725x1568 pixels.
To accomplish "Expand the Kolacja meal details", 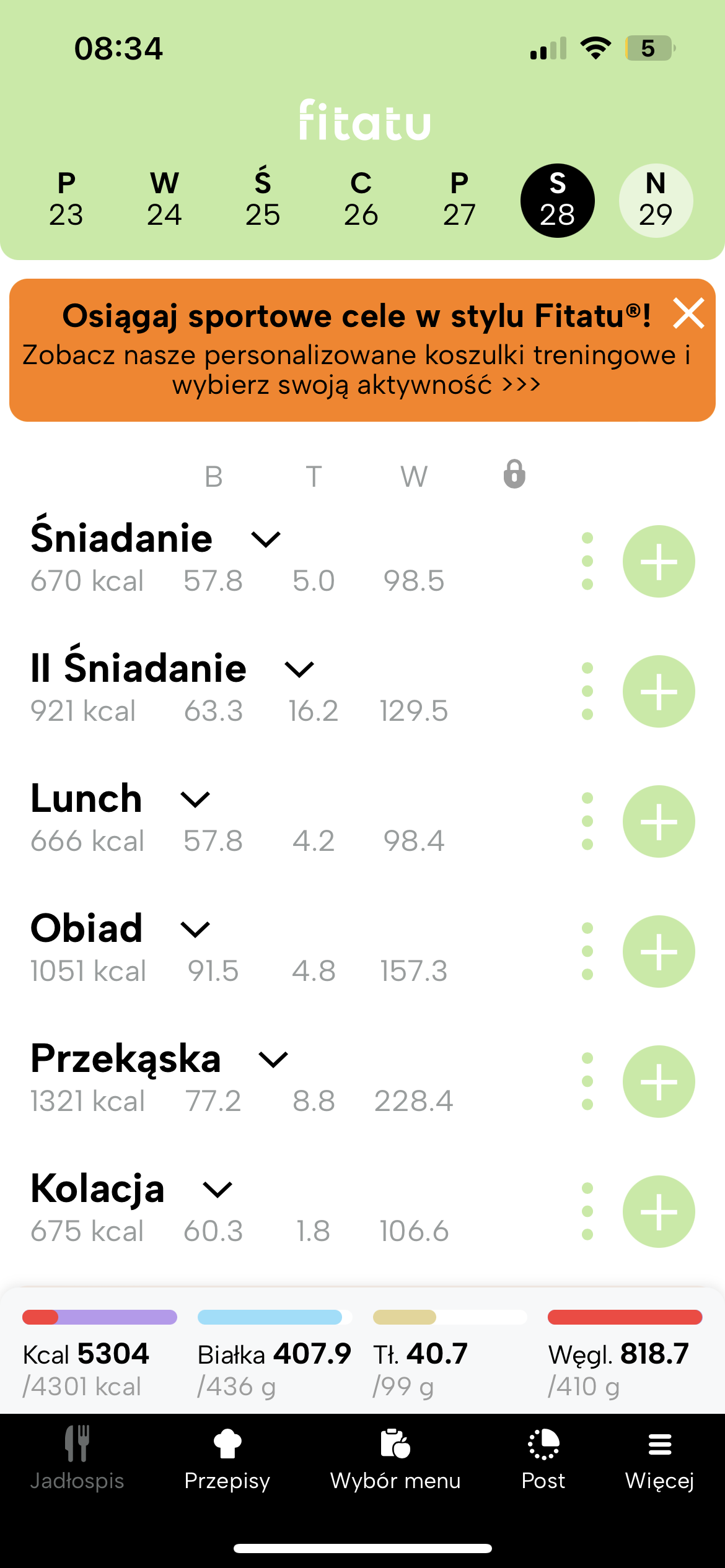I will point(217,1190).
